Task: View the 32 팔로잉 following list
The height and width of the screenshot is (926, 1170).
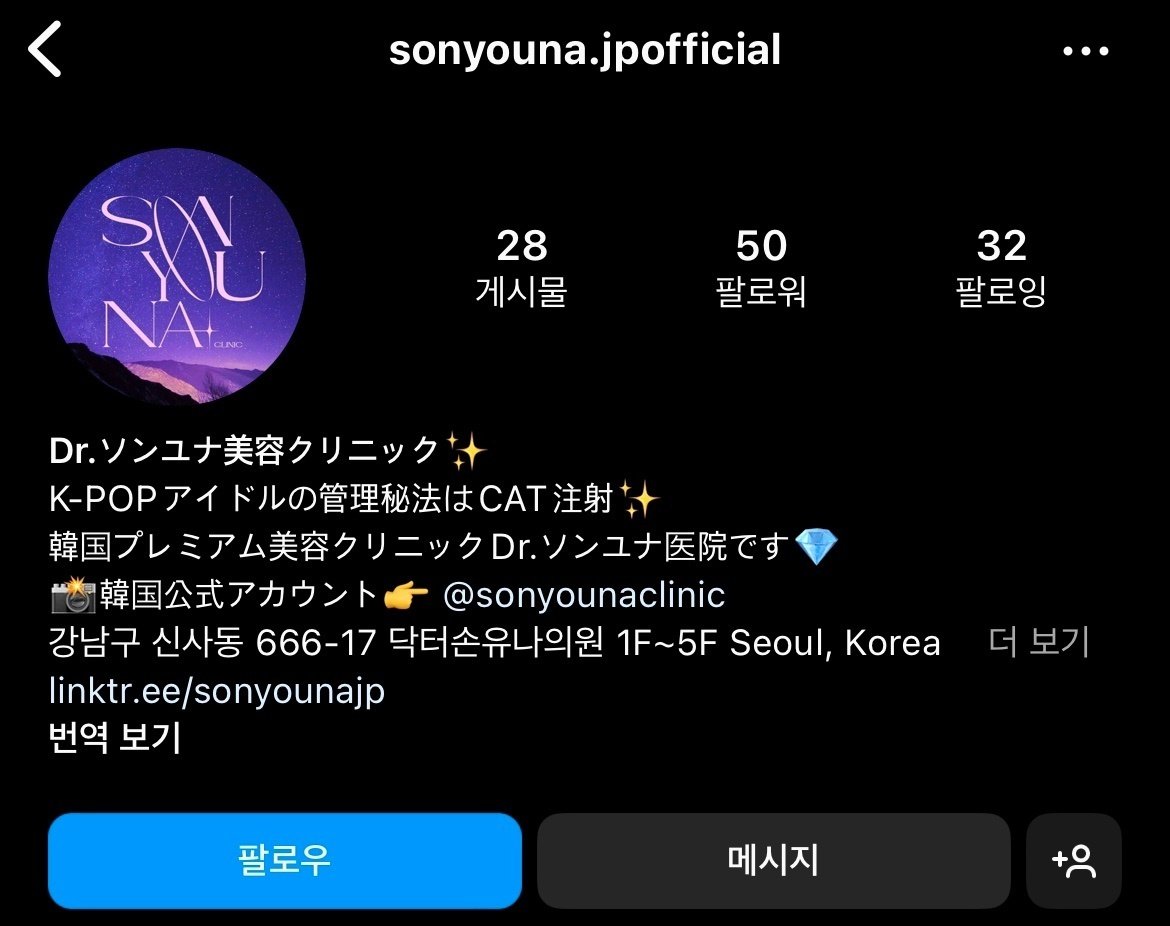Action: pos(1001,266)
